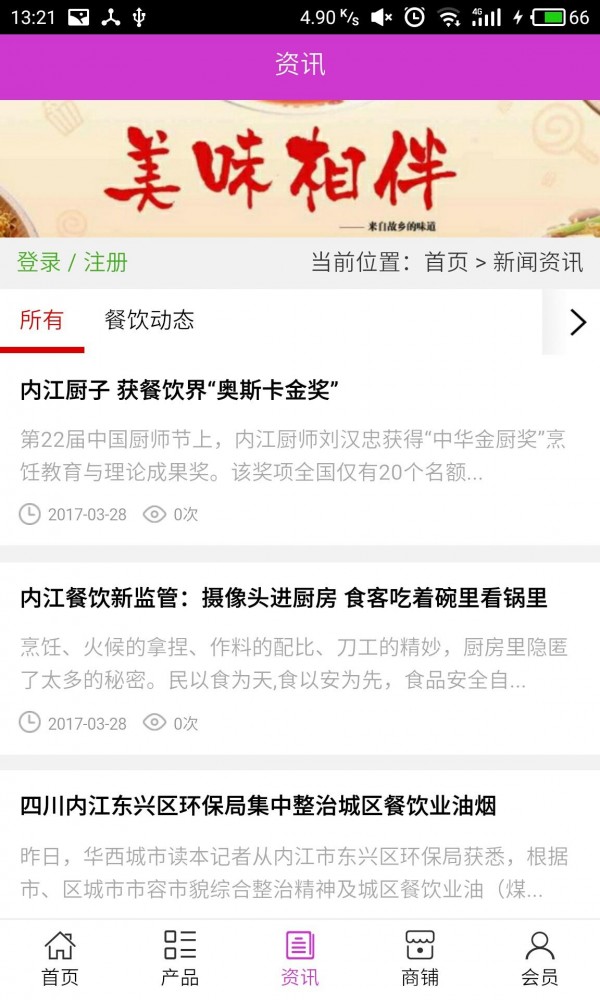Switch to the 产品 bottom tab
Screen dimensions: 600x1000
tap(180, 958)
